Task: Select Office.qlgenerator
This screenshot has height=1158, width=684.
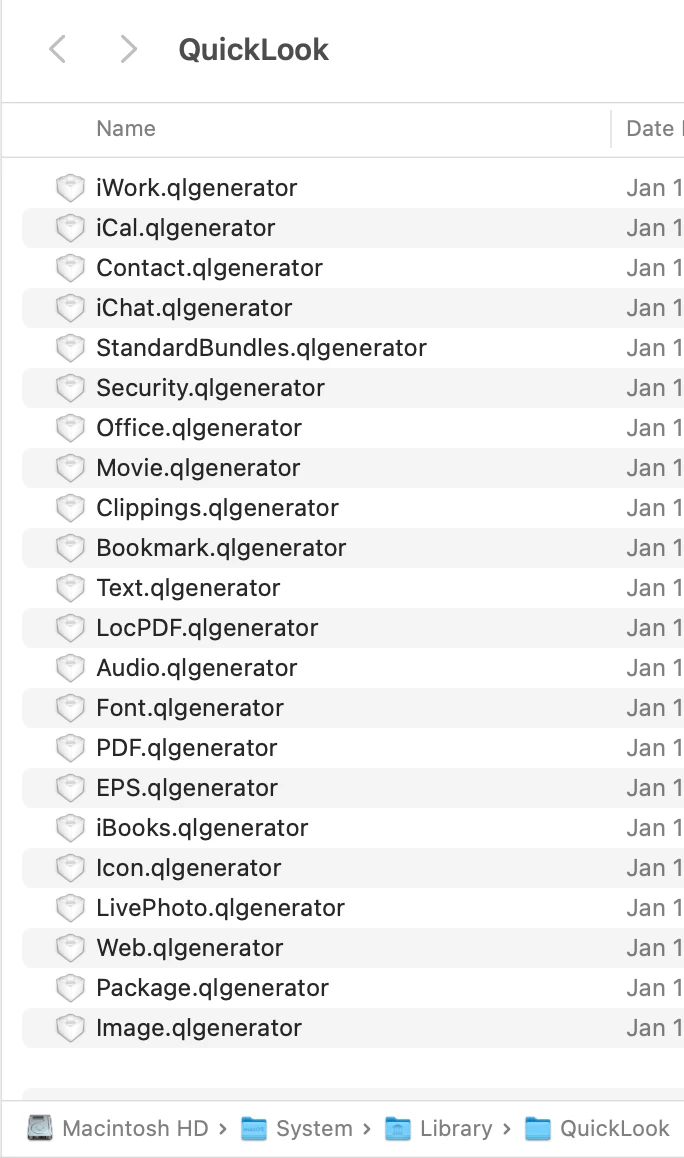Action: 198,428
